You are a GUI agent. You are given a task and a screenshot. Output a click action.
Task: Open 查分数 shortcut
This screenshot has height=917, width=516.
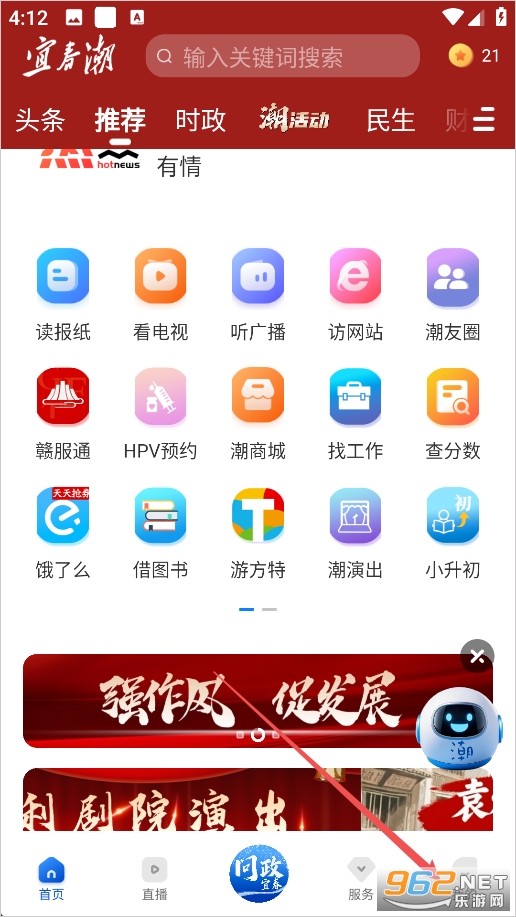(453, 414)
